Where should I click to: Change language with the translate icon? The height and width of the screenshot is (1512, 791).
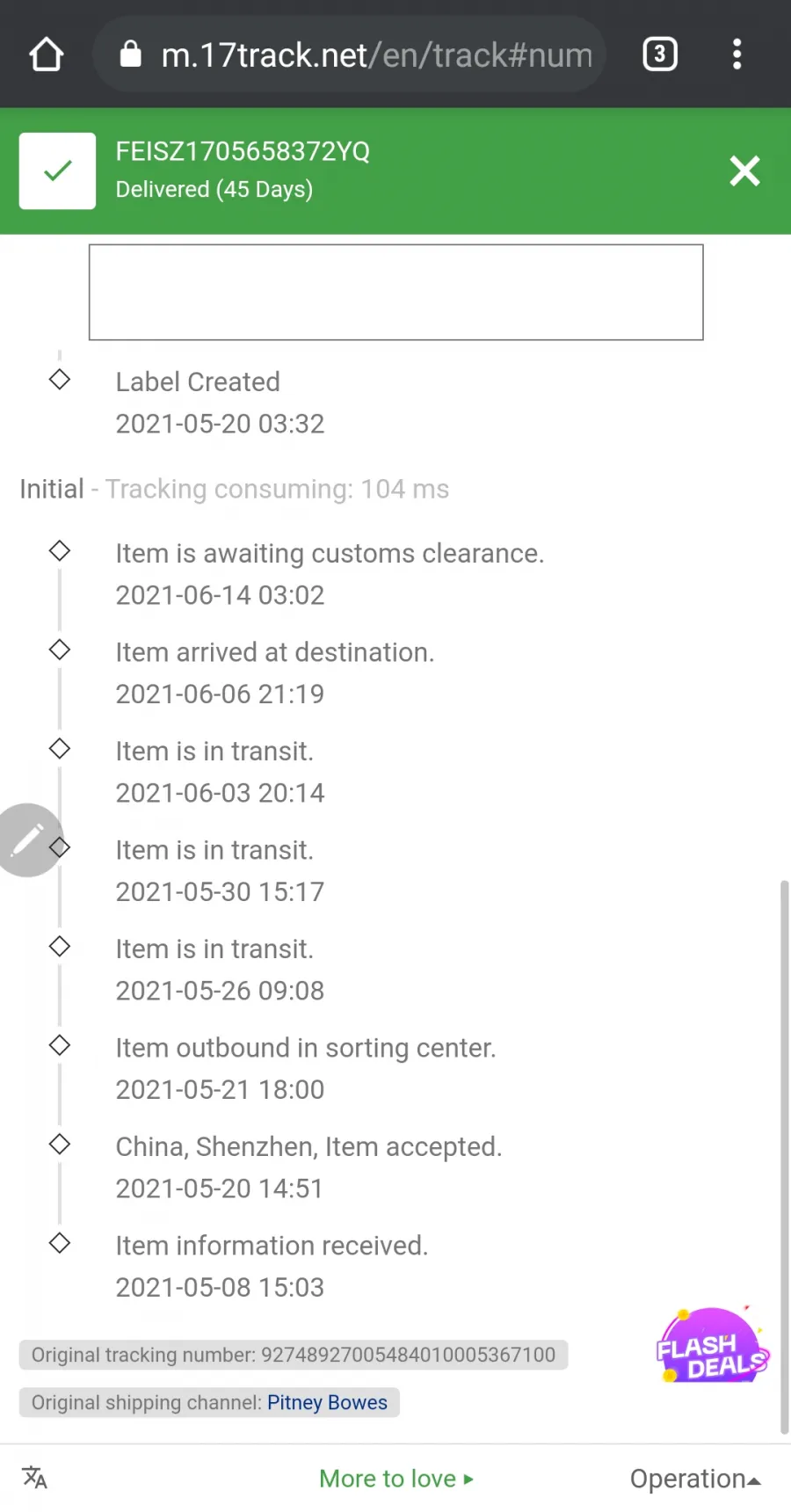point(34,1478)
